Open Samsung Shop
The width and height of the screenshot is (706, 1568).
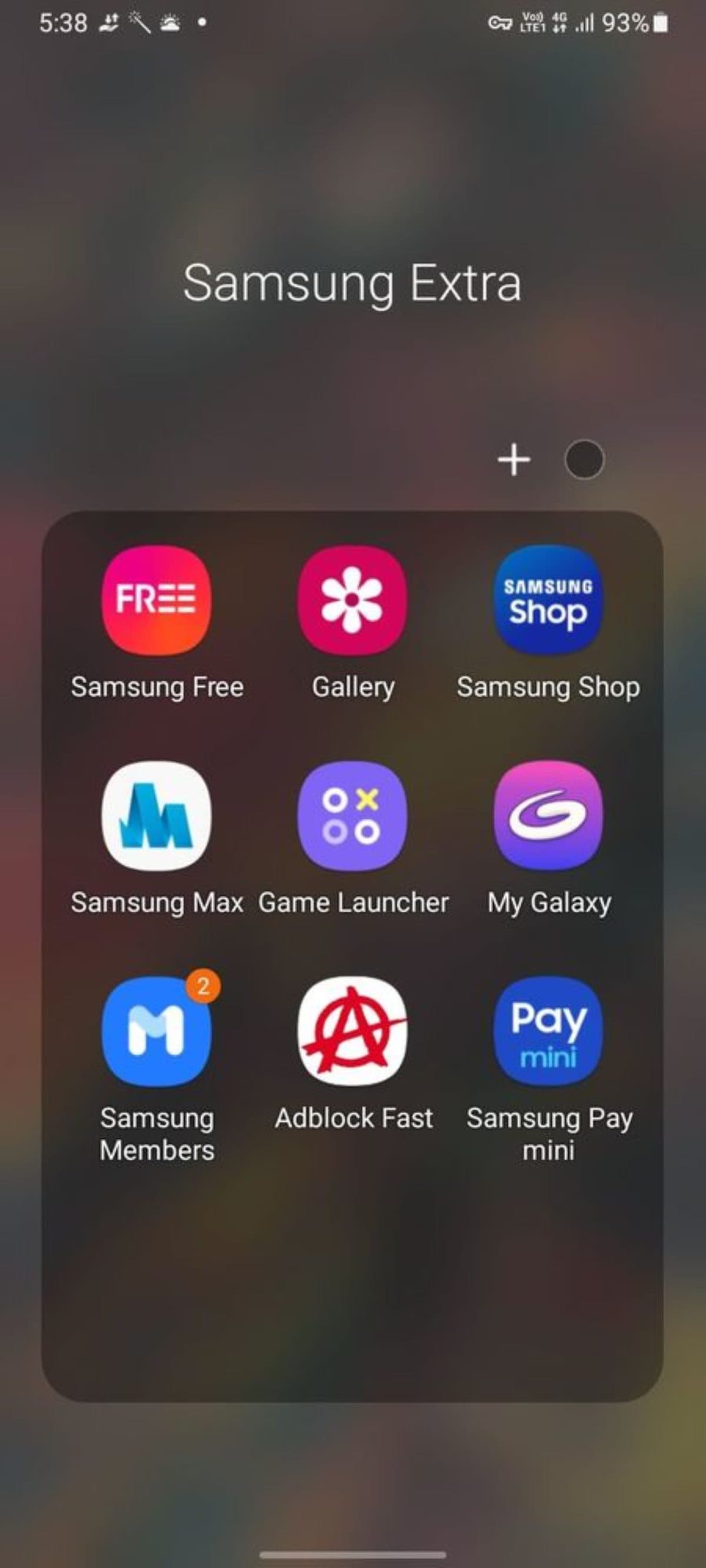tap(548, 600)
